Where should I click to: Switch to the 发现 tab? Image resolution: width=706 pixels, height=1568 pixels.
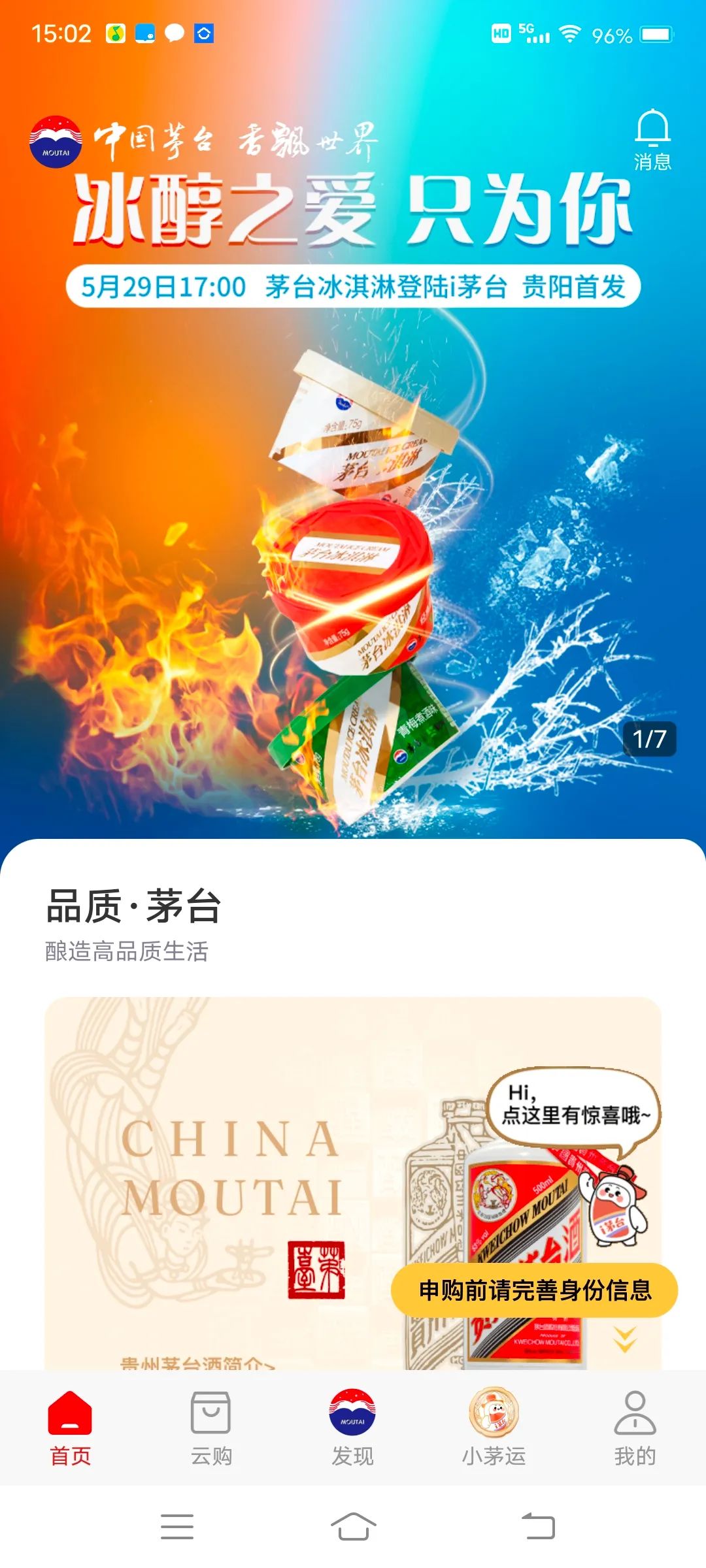pyautogui.click(x=352, y=1428)
